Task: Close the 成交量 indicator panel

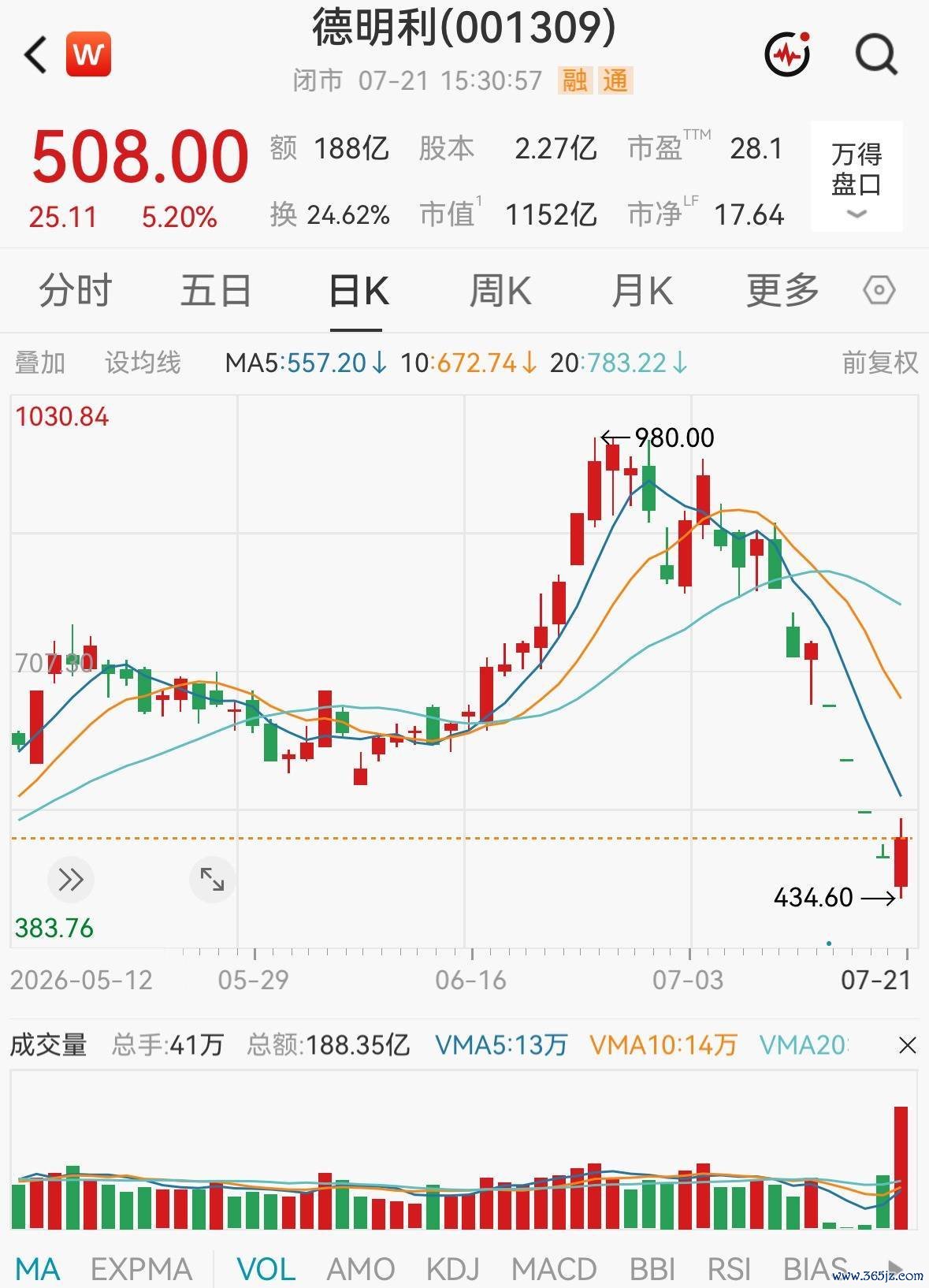Action: [908, 1045]
